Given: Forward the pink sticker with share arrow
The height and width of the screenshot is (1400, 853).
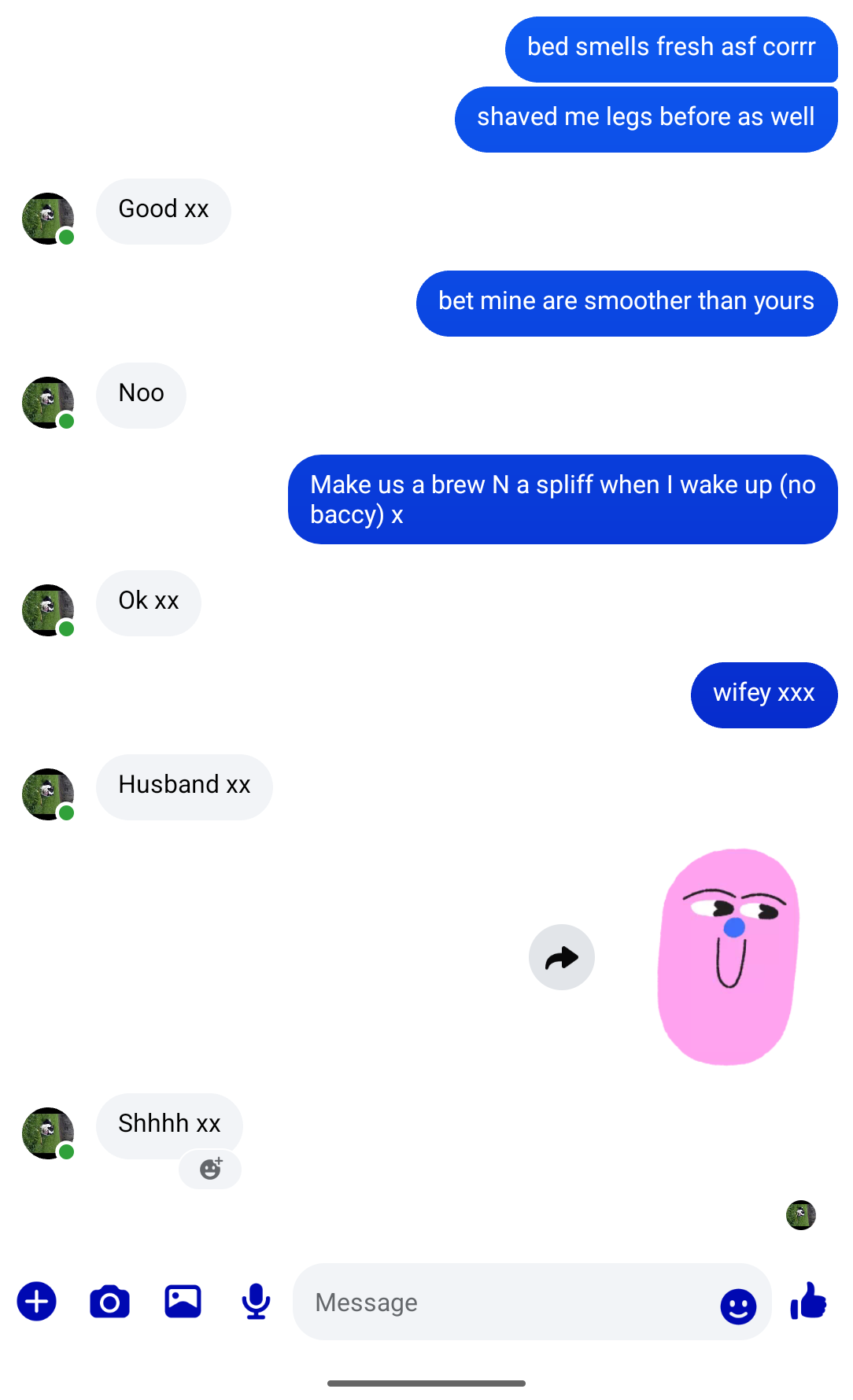Looking at the screenshot, I should point(562,957).
